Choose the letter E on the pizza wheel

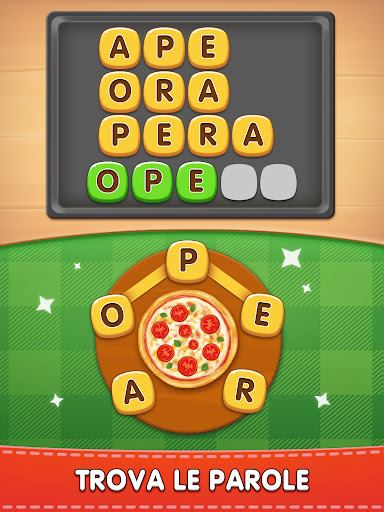click(x=262, y=315)
